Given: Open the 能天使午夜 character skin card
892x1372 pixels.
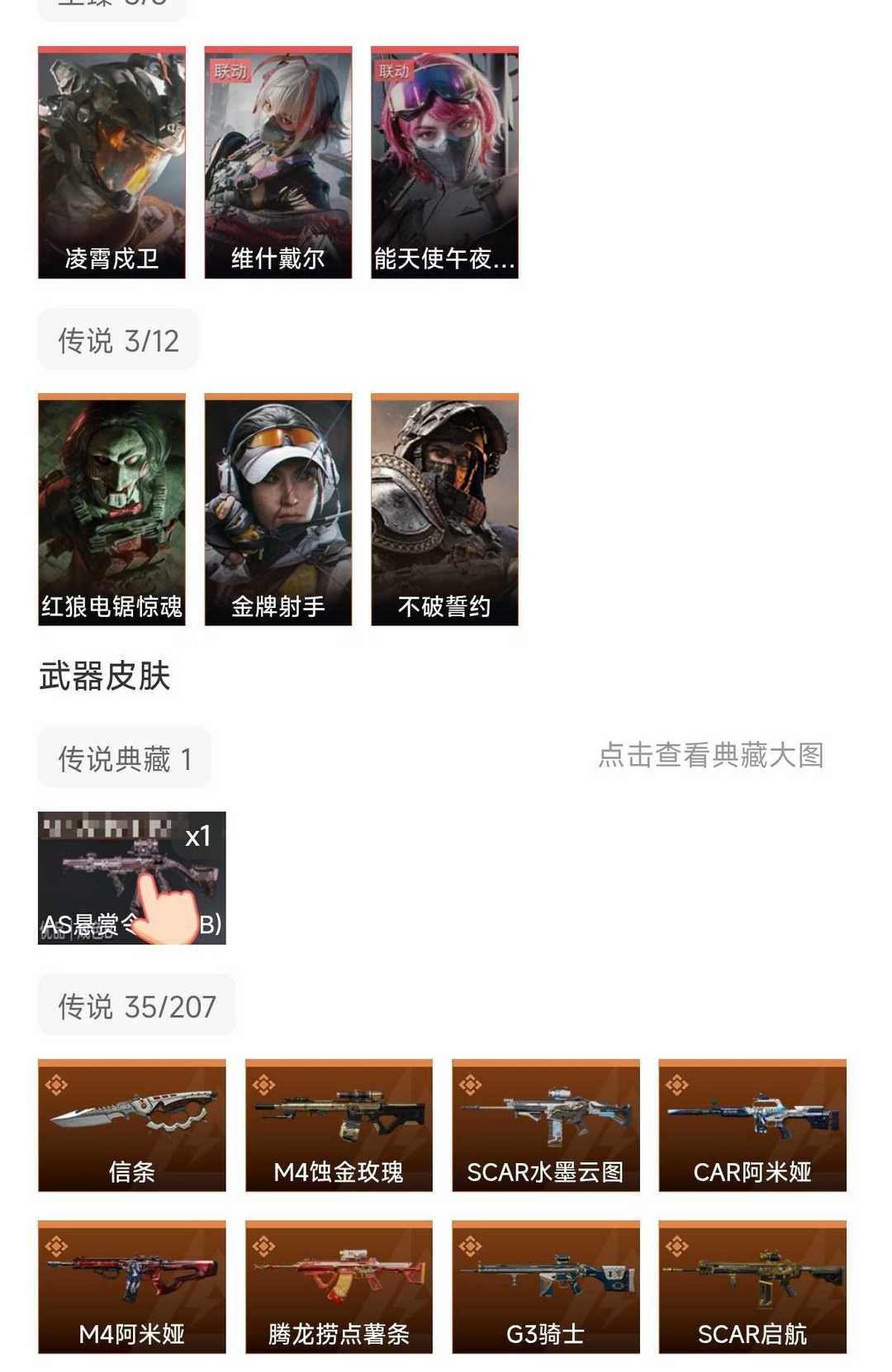Looking at the screenshot, I should coord(444,162).
